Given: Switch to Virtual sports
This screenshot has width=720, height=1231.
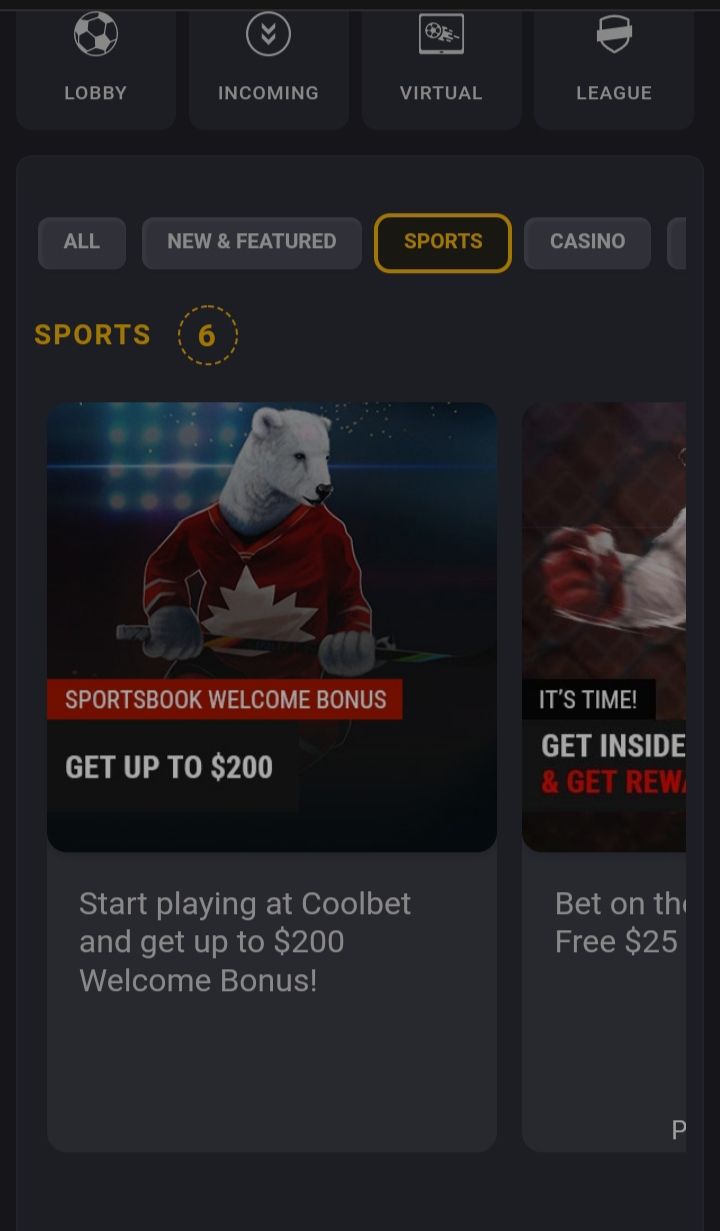Looking at the screenshot, I should point(441,64).
